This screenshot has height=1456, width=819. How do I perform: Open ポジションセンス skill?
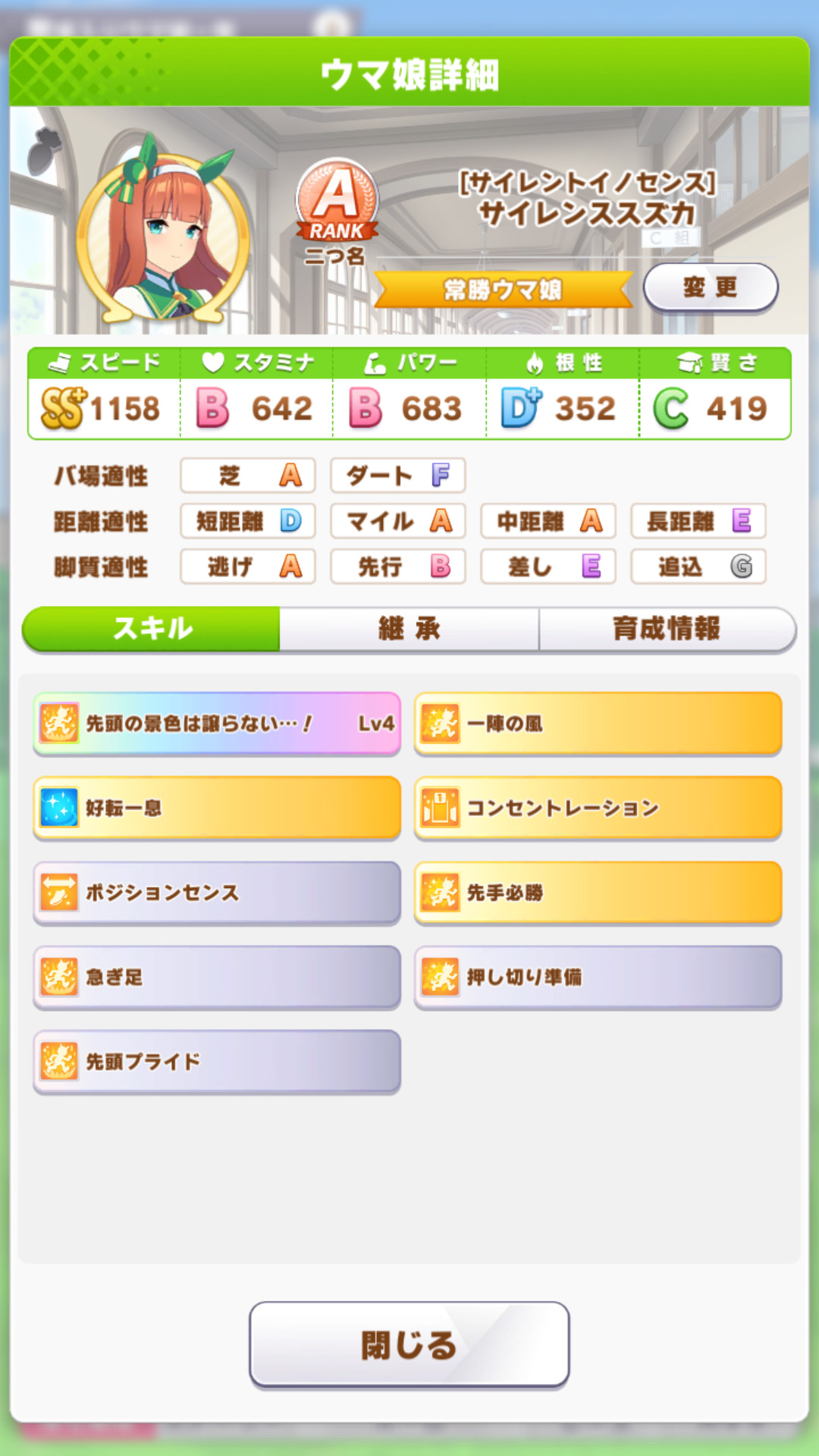217,893
